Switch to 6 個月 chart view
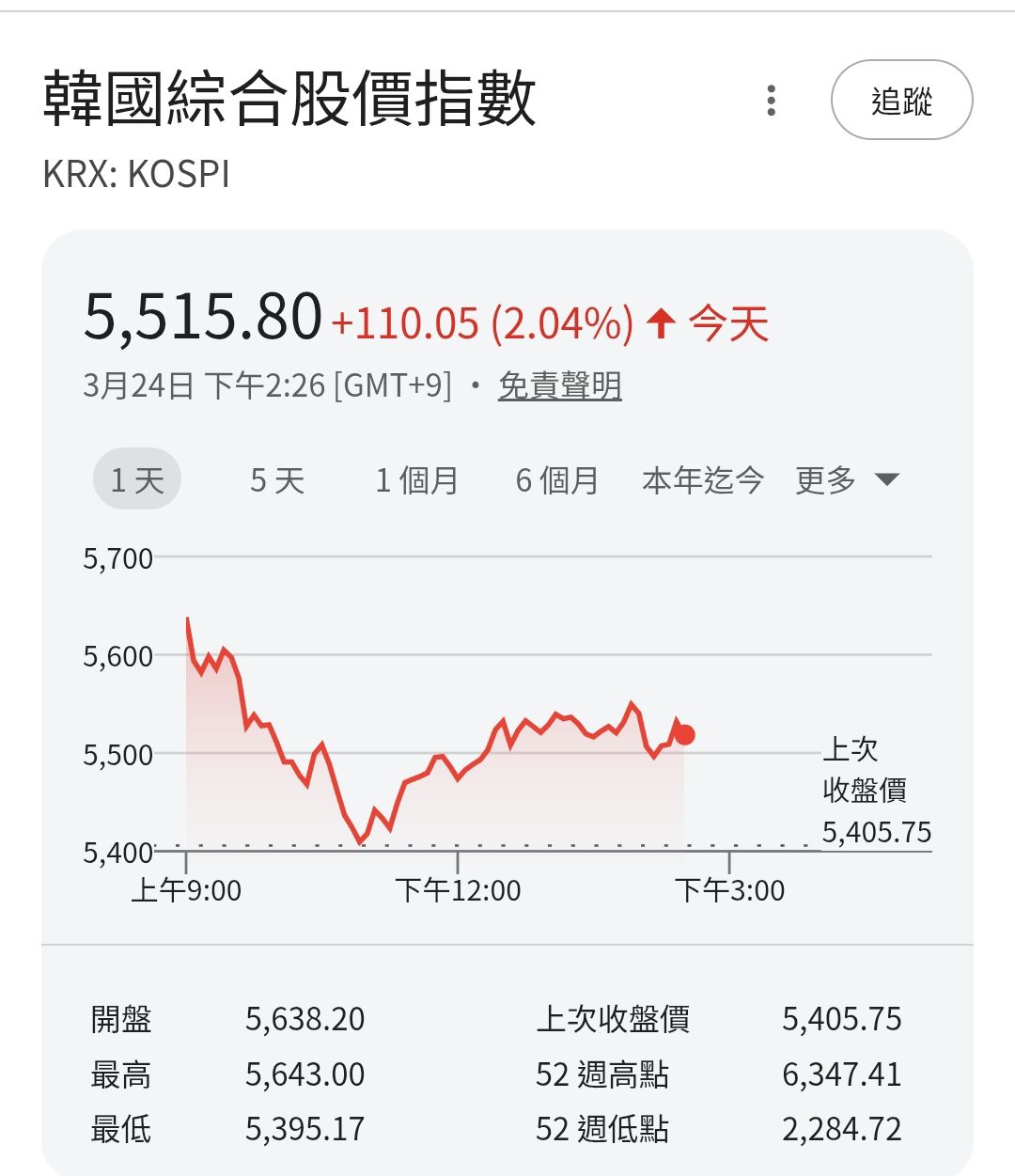This screenshot has height=1176, width=1015. pyautogui.click(x=557, y=480)
